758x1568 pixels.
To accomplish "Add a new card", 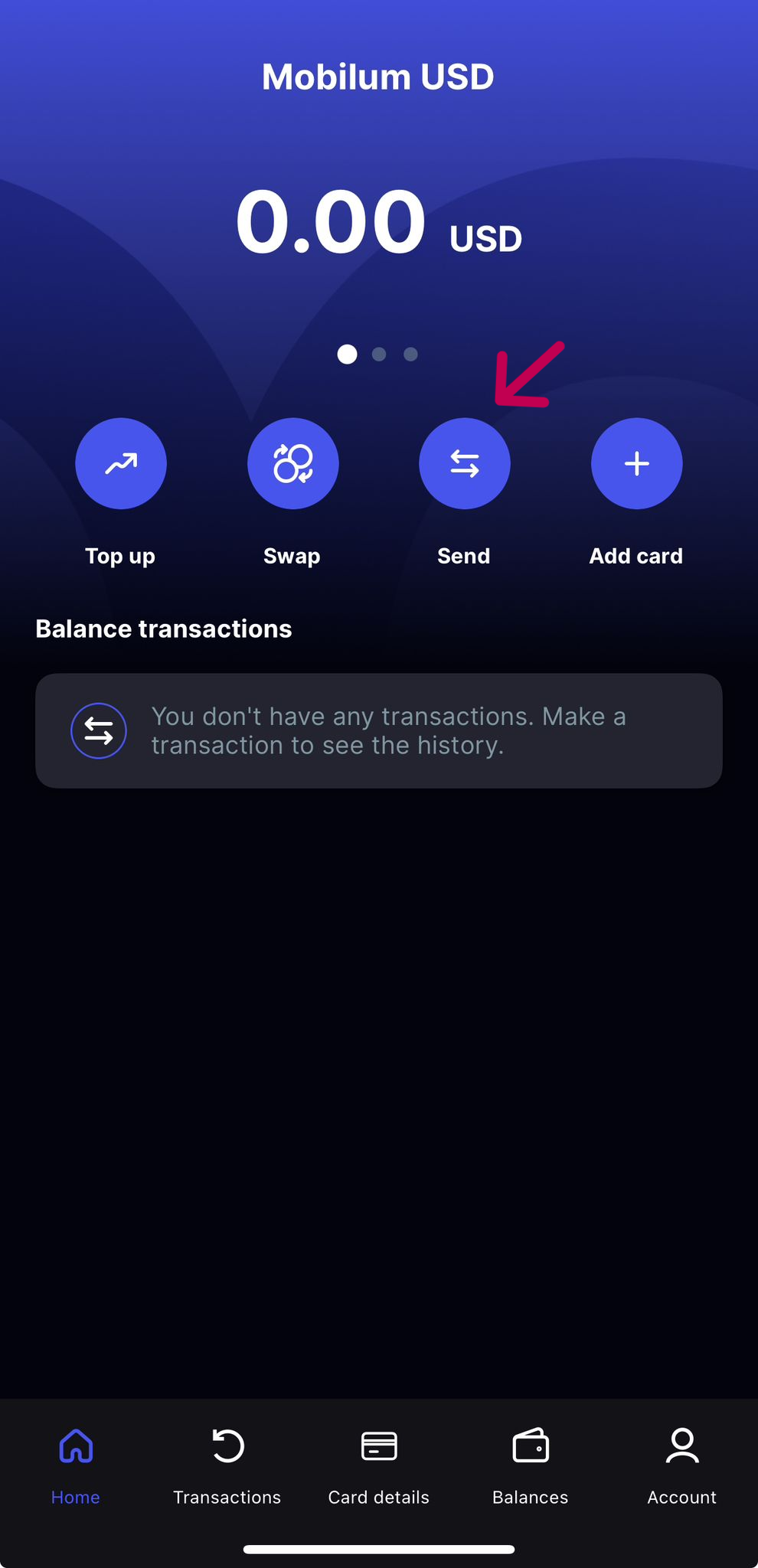I will click(636, 463).
